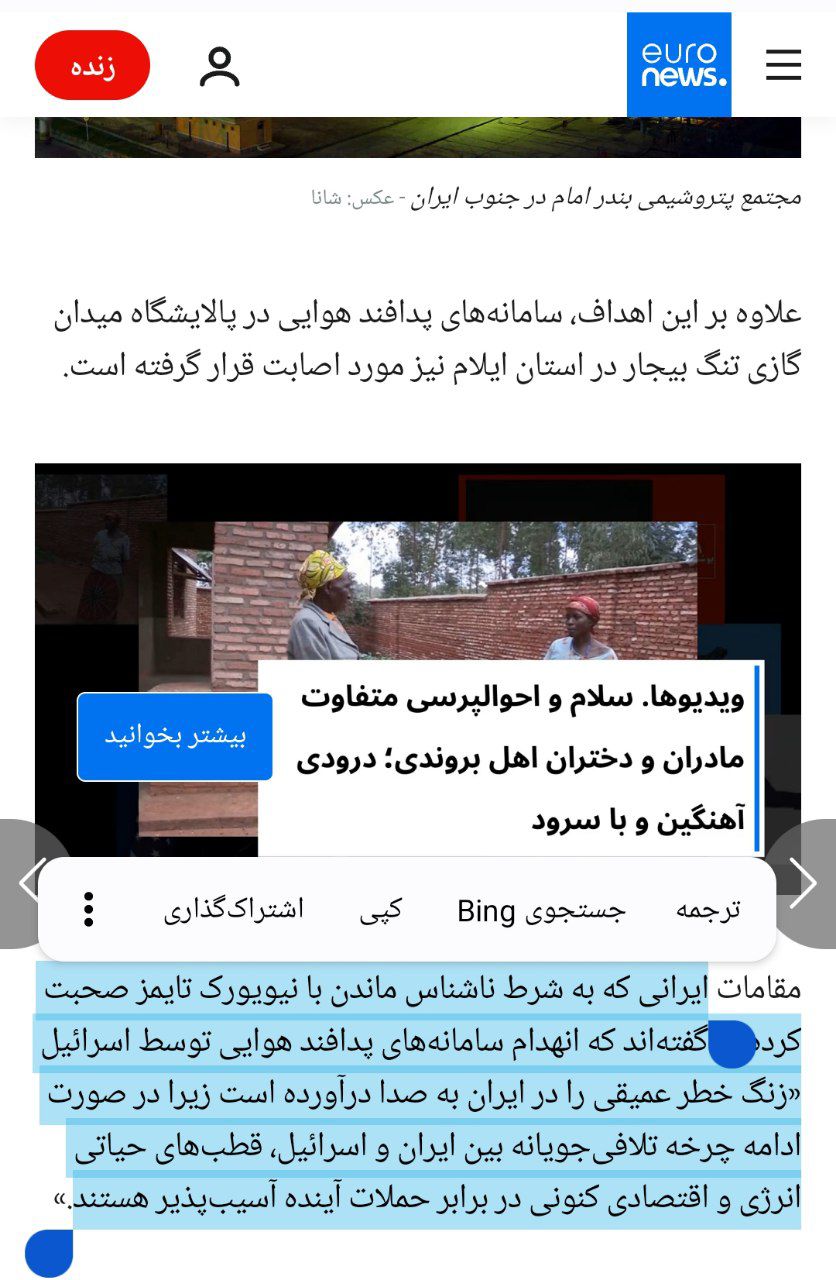Tap بیشتر بخوانید to read more
The height and width of the screenshot is (1280, 836).
click(x=175, y=737)
